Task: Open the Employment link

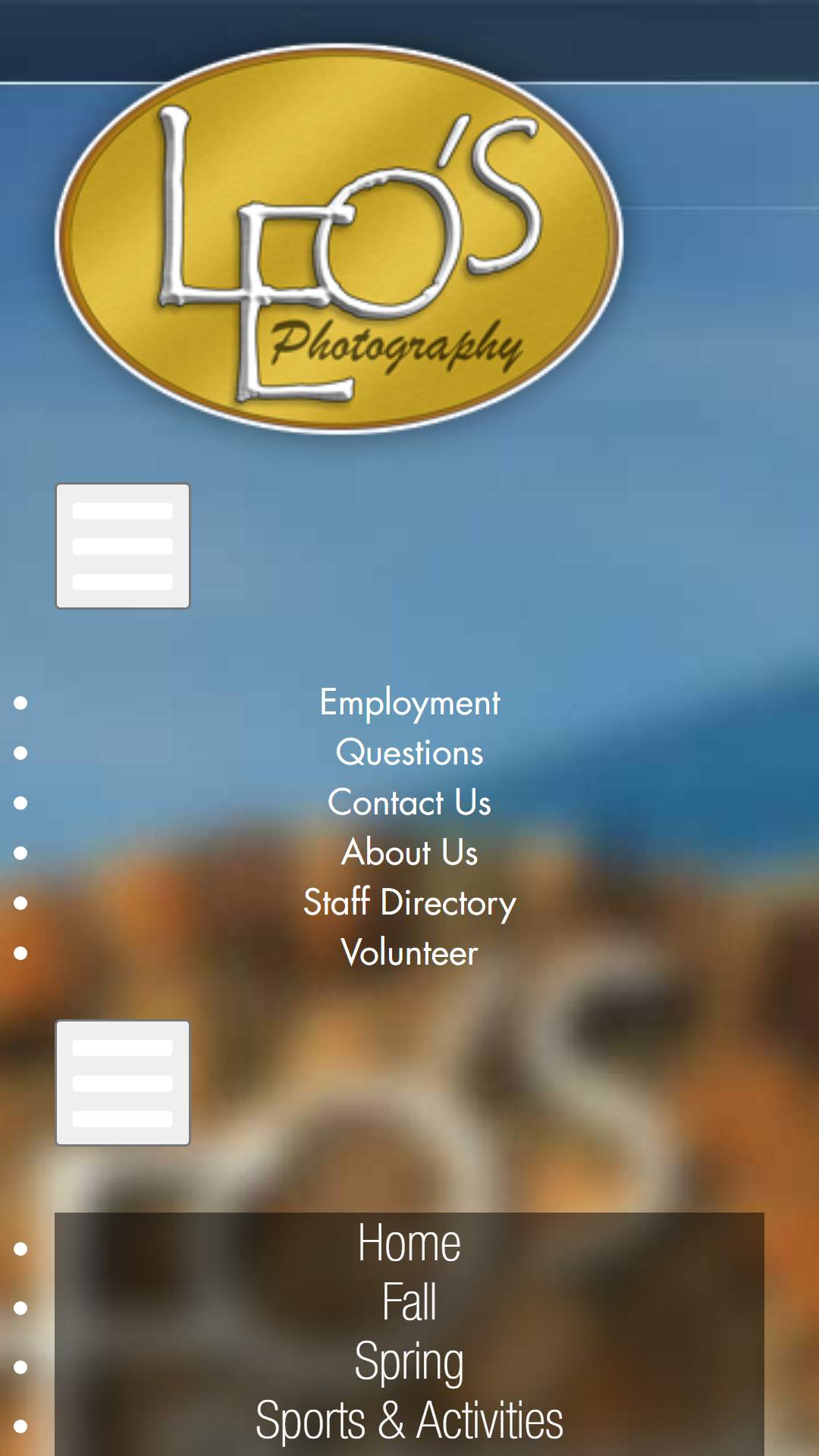Action: tap(409, 703)
